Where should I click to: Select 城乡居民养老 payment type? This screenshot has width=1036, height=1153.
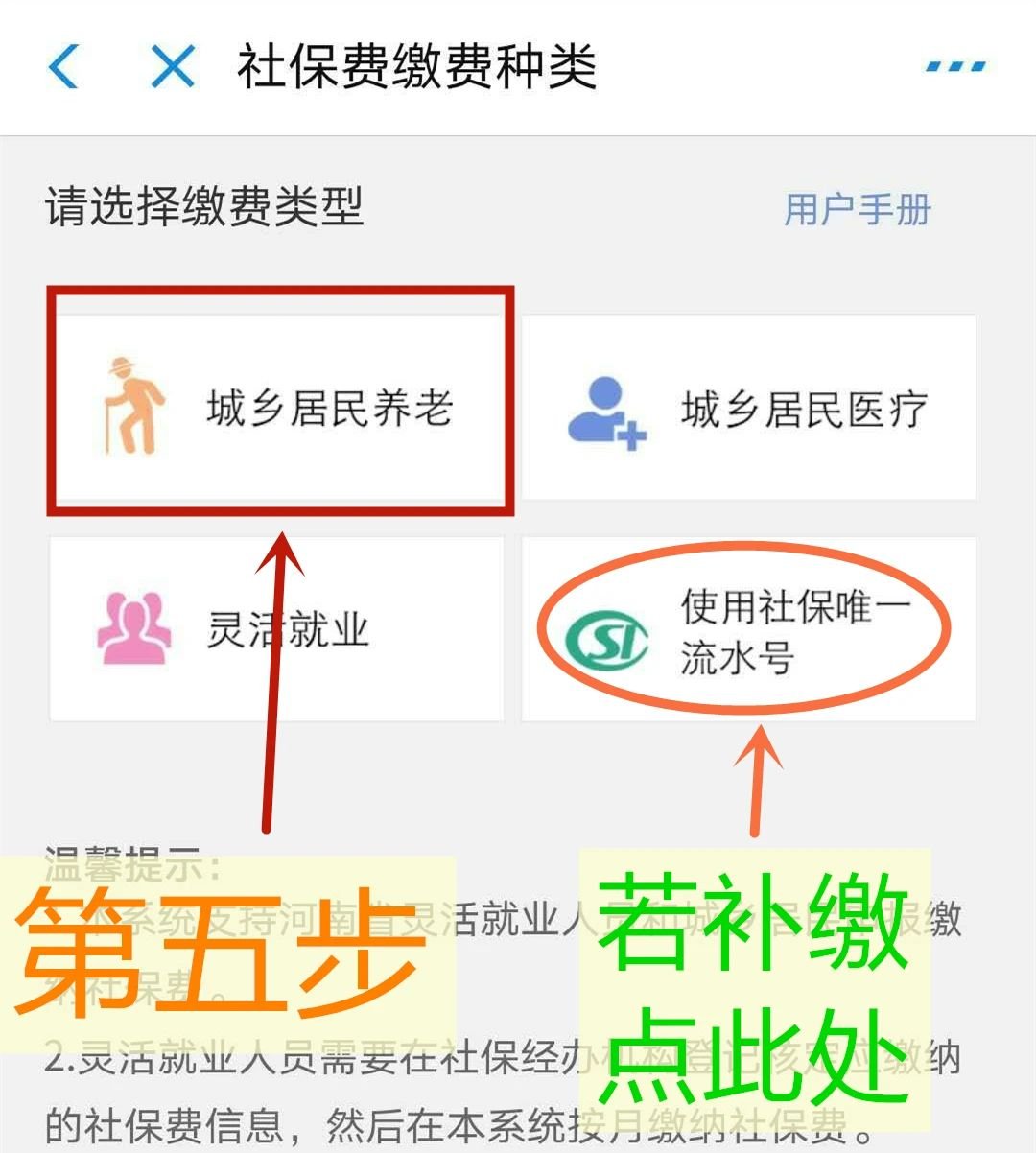(x=278, y=408)
